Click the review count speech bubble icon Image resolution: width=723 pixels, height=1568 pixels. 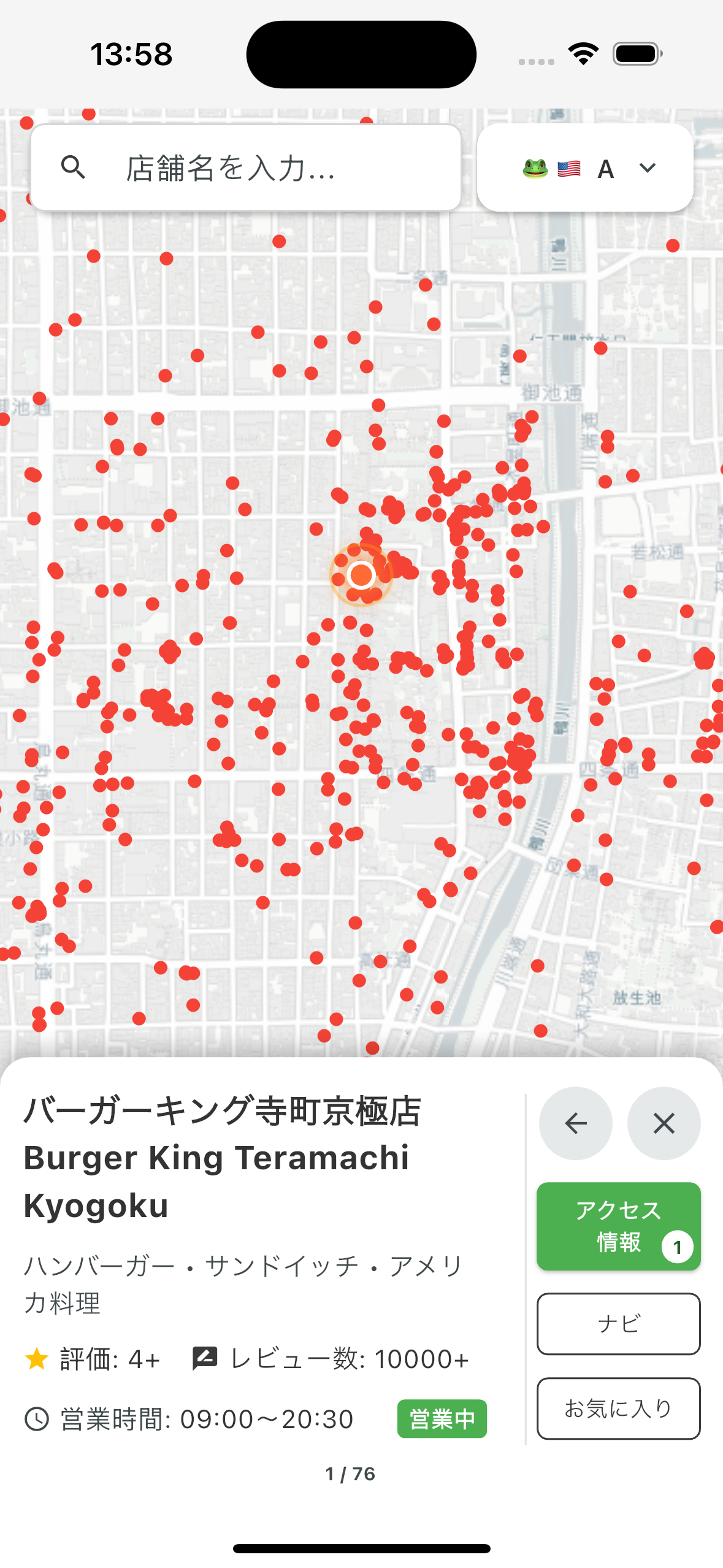tap(205, 1357)
